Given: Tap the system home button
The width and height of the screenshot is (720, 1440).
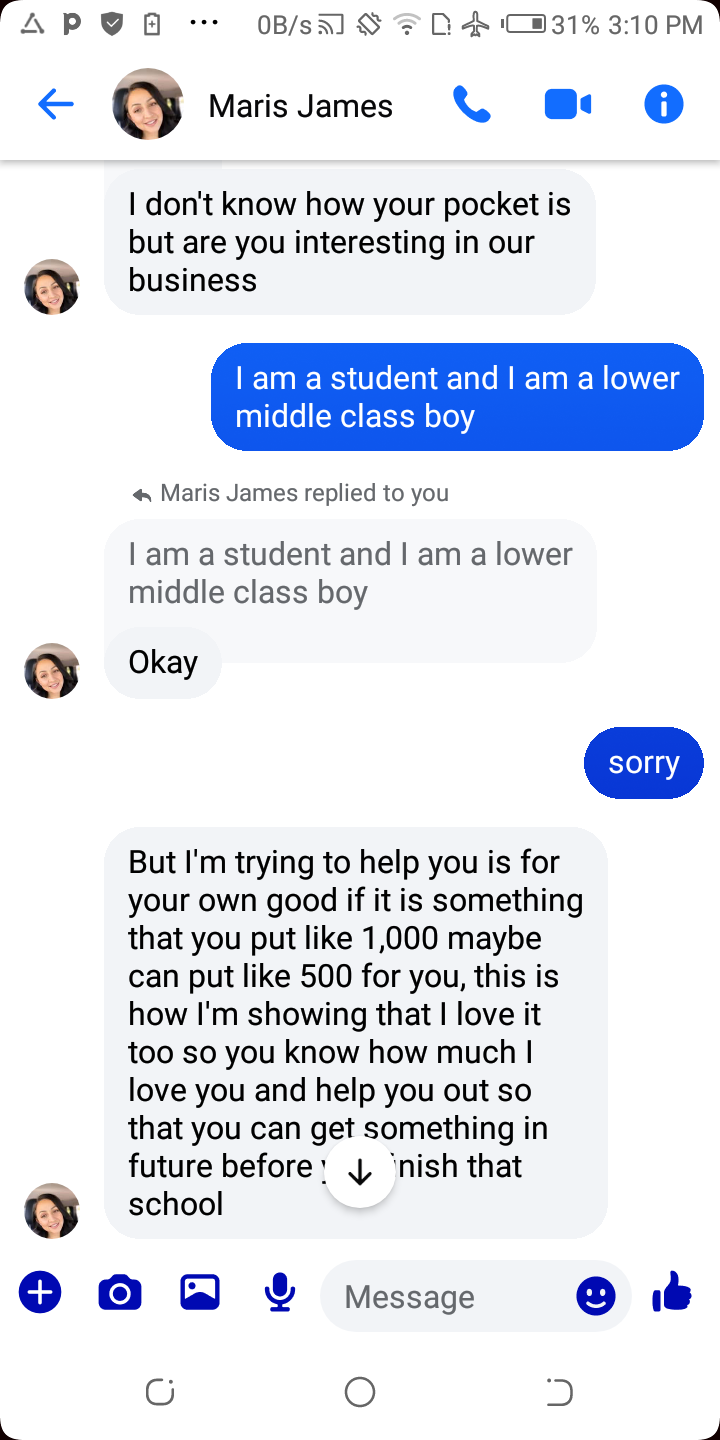Looking at the screenshot, I should click(x=360, y=1391).
